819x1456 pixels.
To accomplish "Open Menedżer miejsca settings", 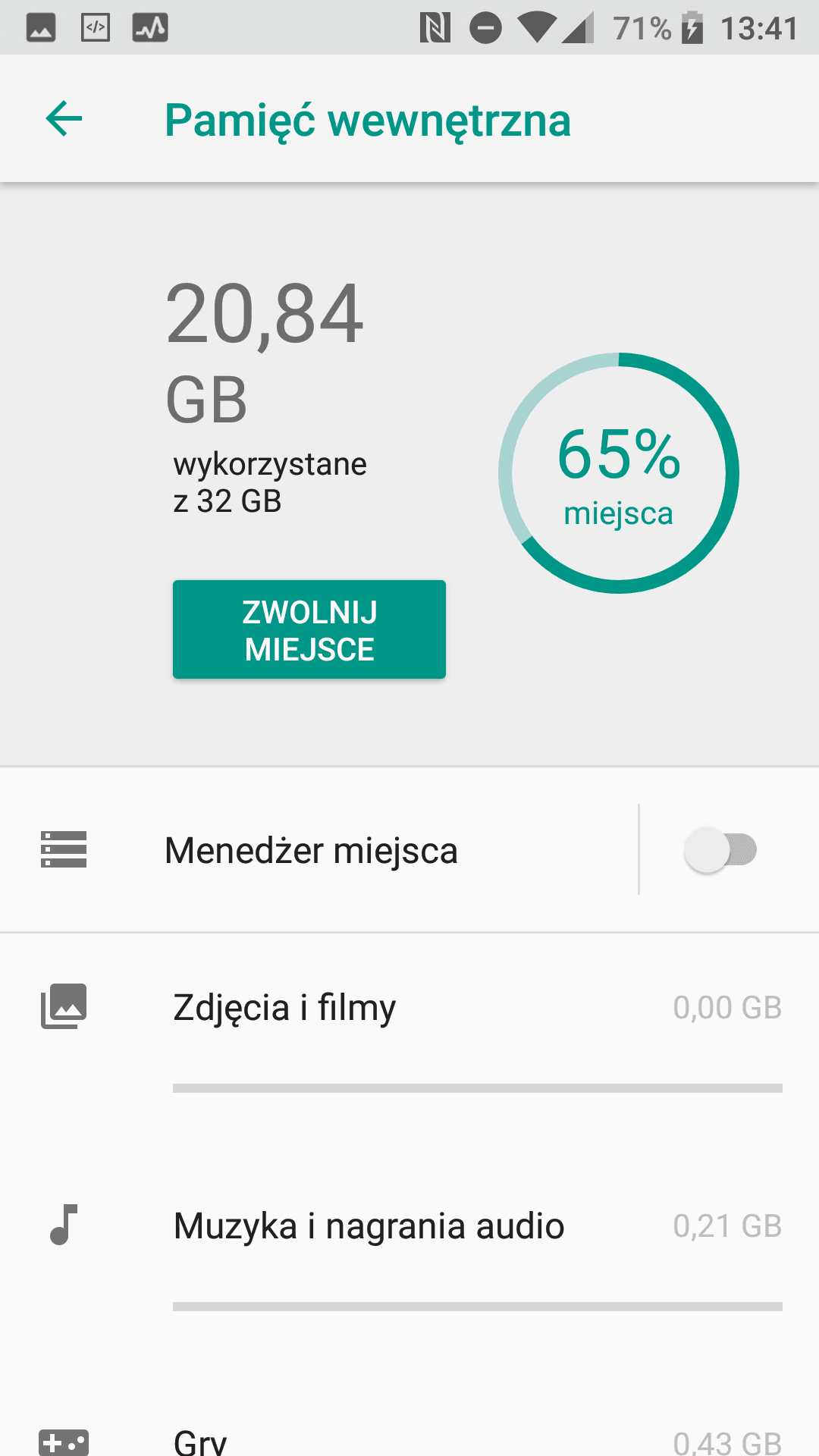I will click(x=318, y=850).
